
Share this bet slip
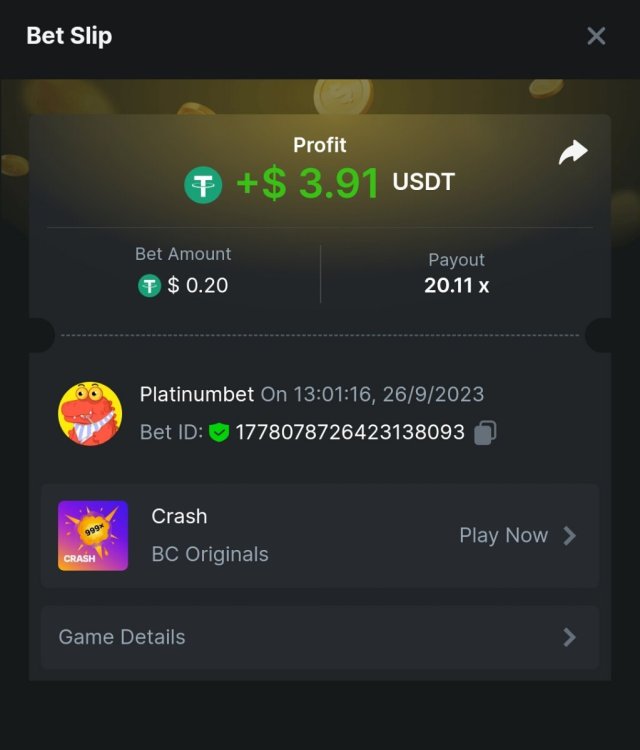pos(572,153)
